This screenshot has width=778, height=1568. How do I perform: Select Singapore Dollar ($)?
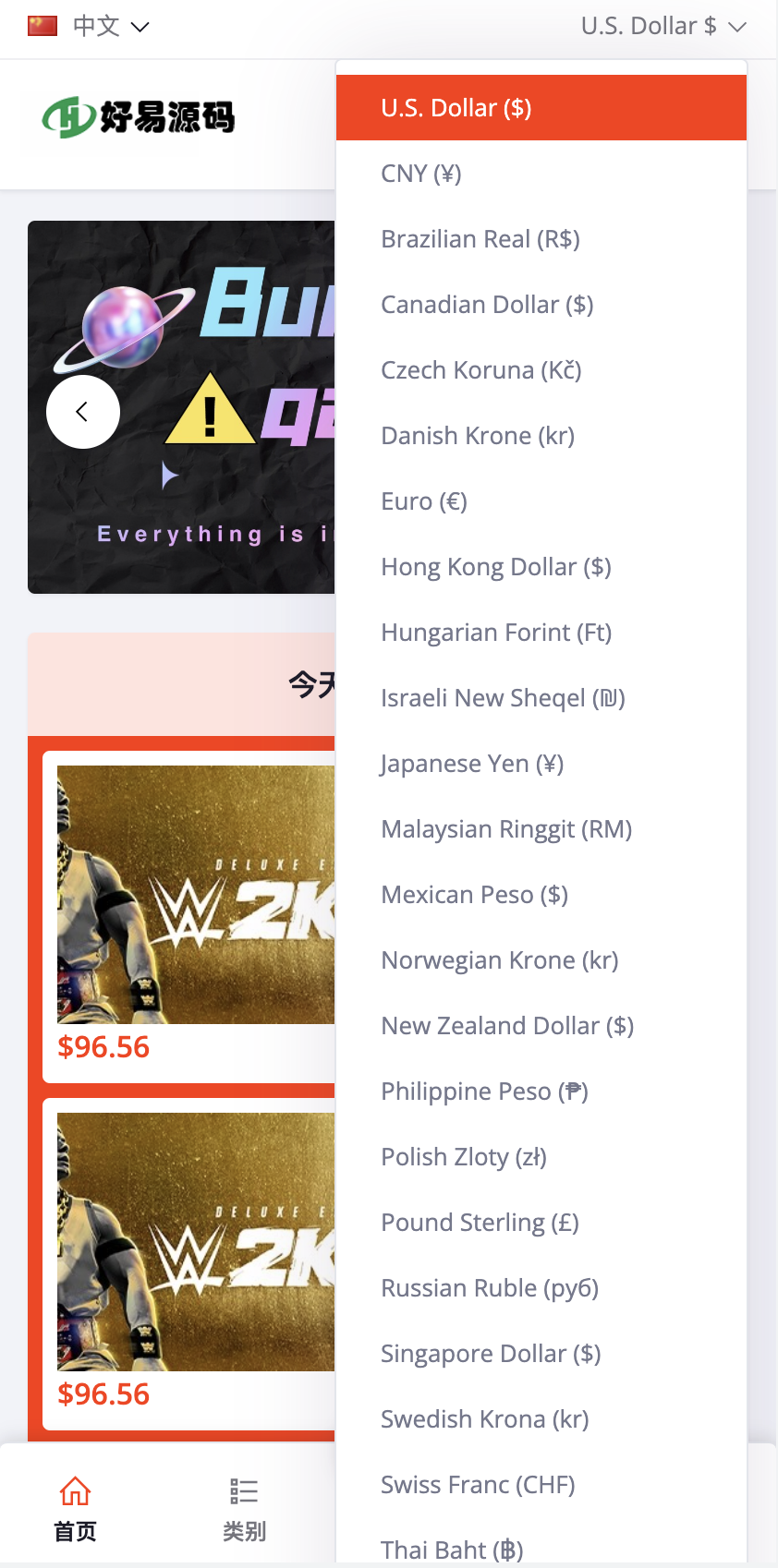[x=491, y=1354]
